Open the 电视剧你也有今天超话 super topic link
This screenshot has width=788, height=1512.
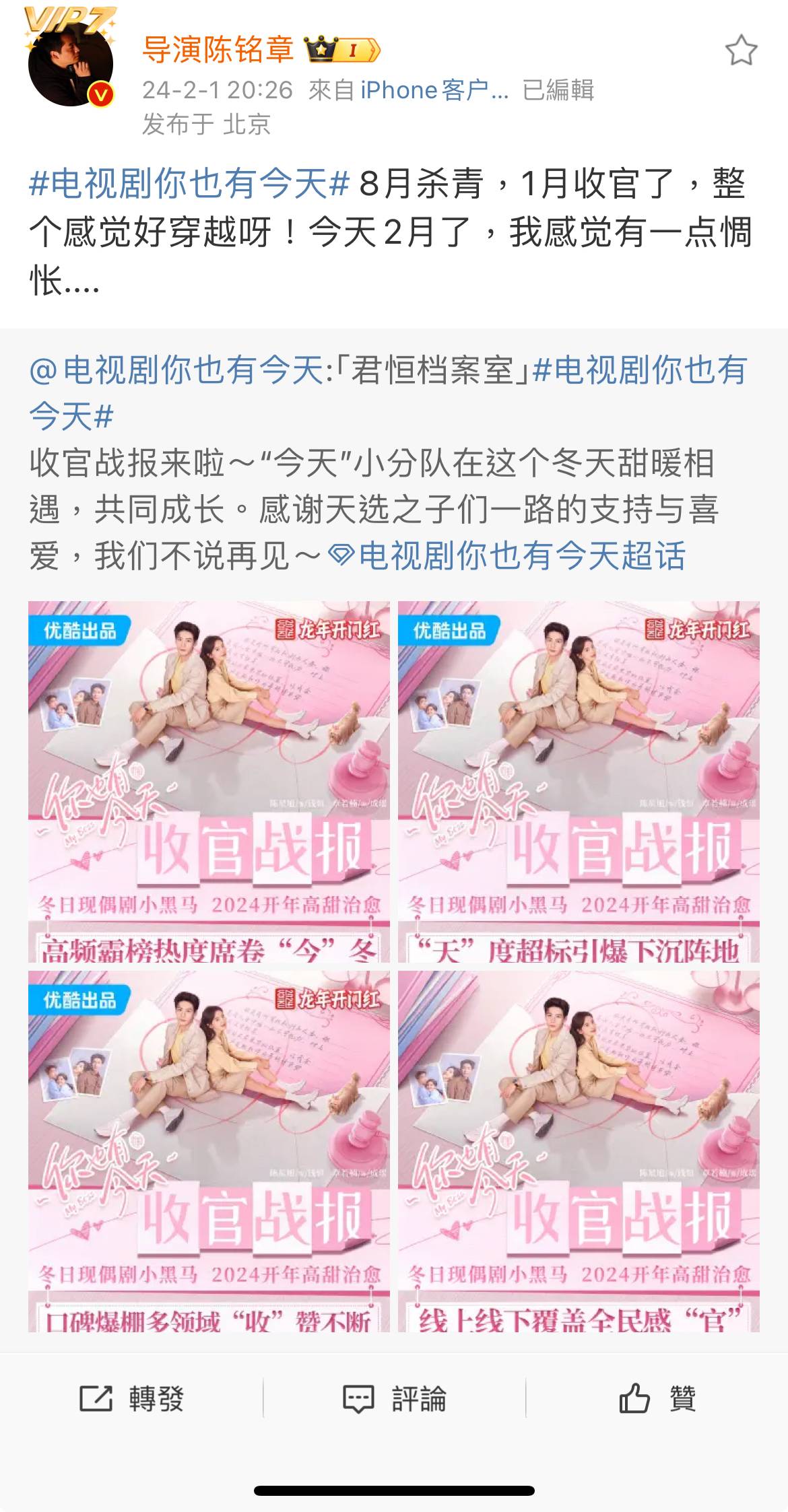coord(508,556)
